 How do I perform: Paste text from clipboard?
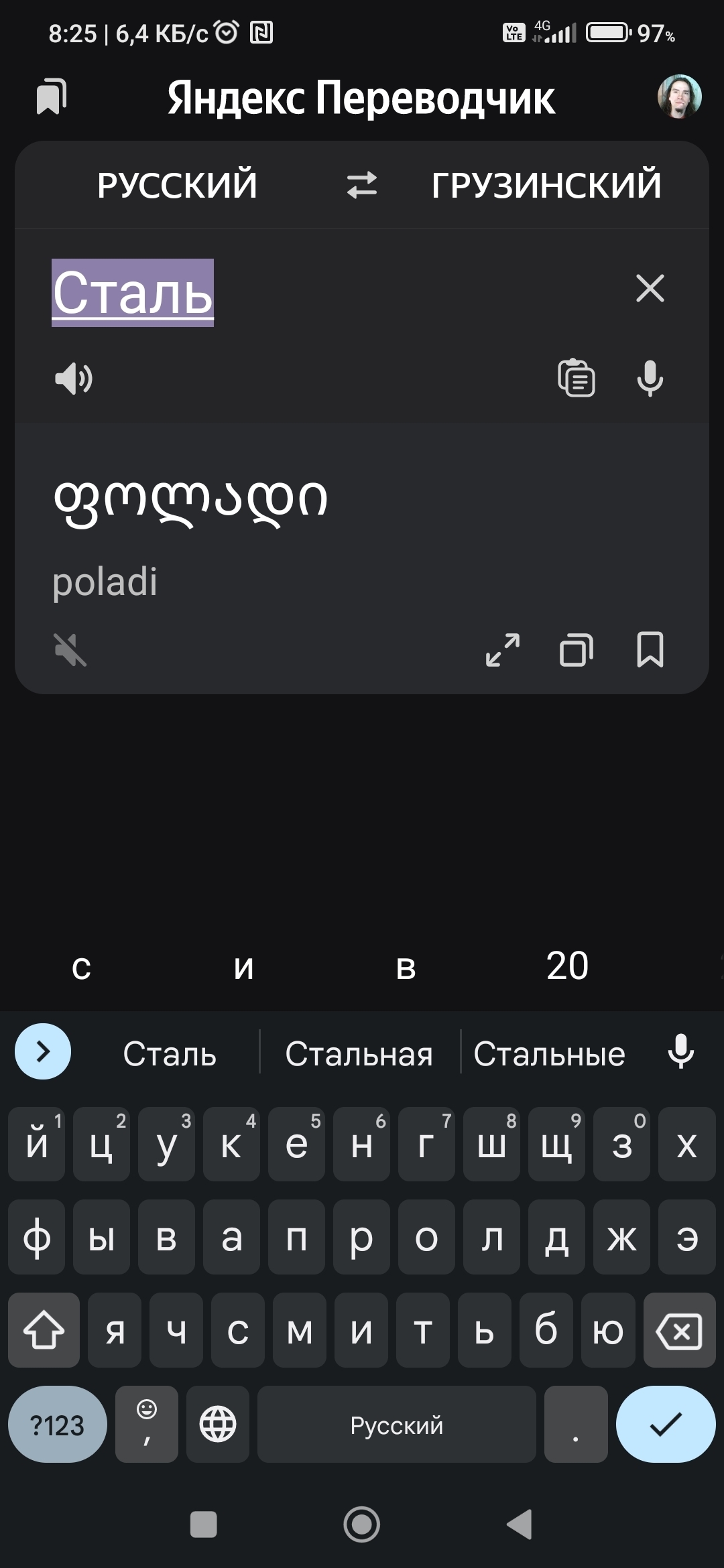[x=577, y=379]
